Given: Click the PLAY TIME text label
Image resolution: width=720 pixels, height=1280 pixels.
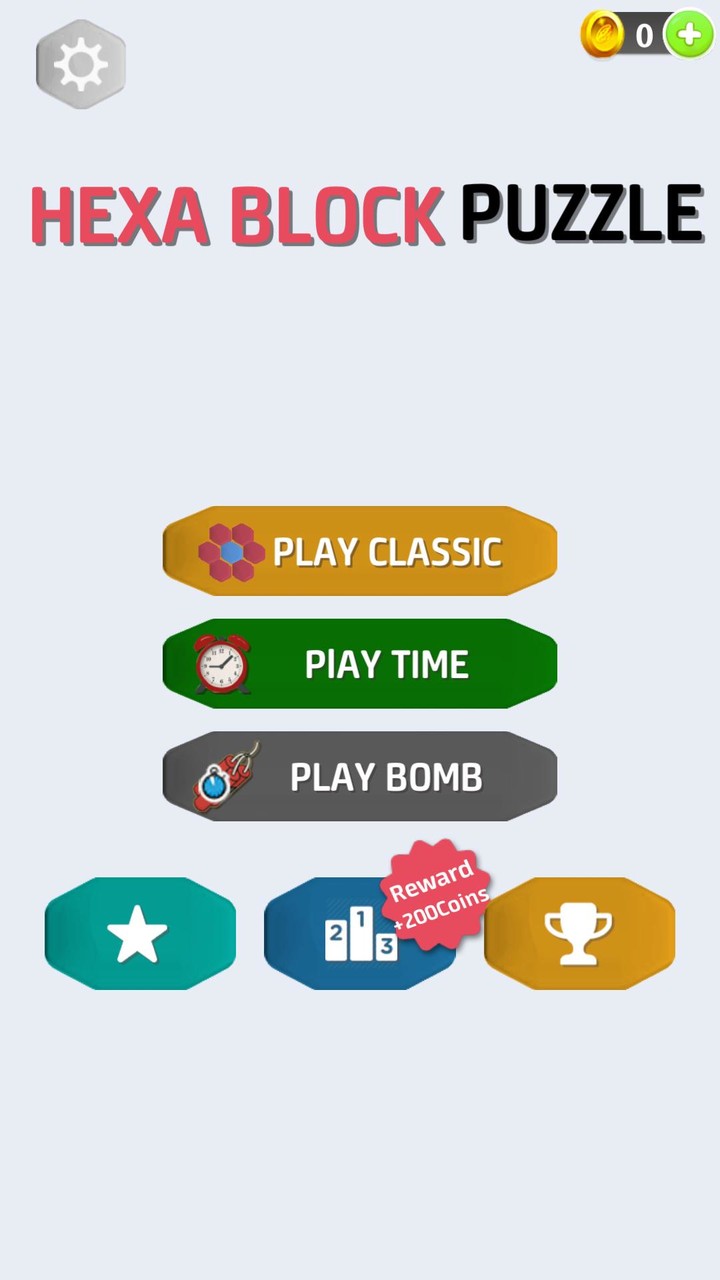Looking at the screenshot, I should 386,663.
